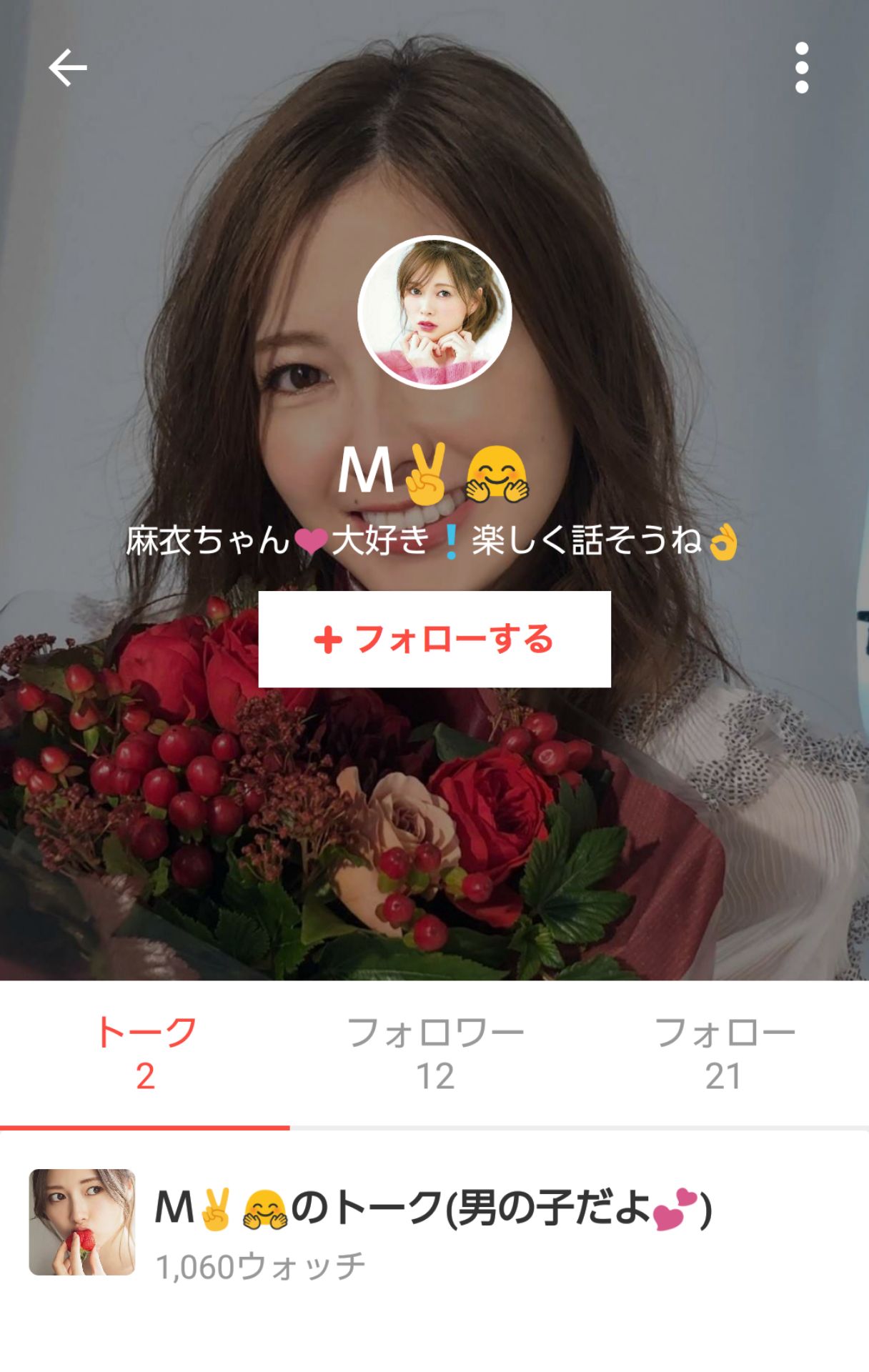The height and width of the screenshot is (1372, 869).
Task: Switch to the フォロー tab
Action: tap(724, 1054)
